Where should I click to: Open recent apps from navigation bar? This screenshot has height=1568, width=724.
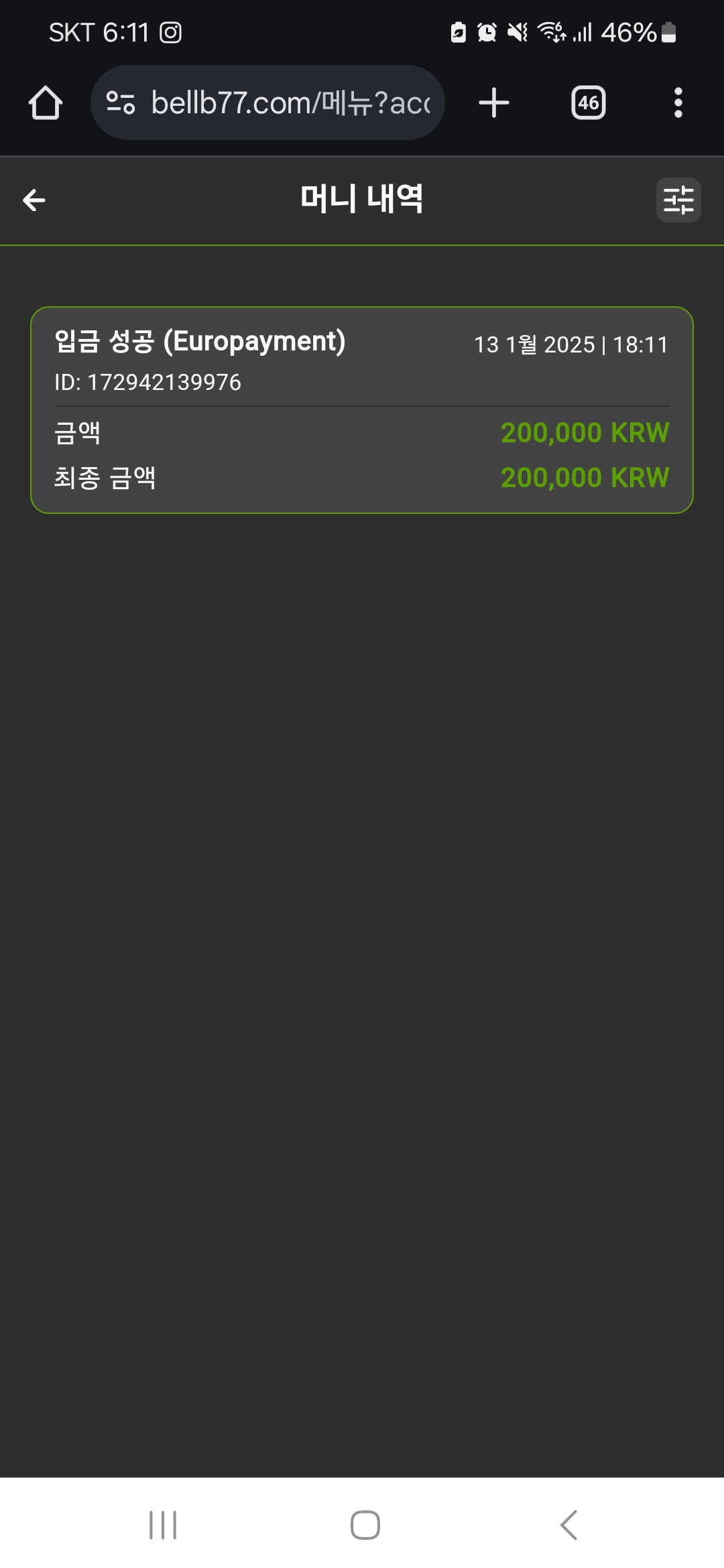163,1525
